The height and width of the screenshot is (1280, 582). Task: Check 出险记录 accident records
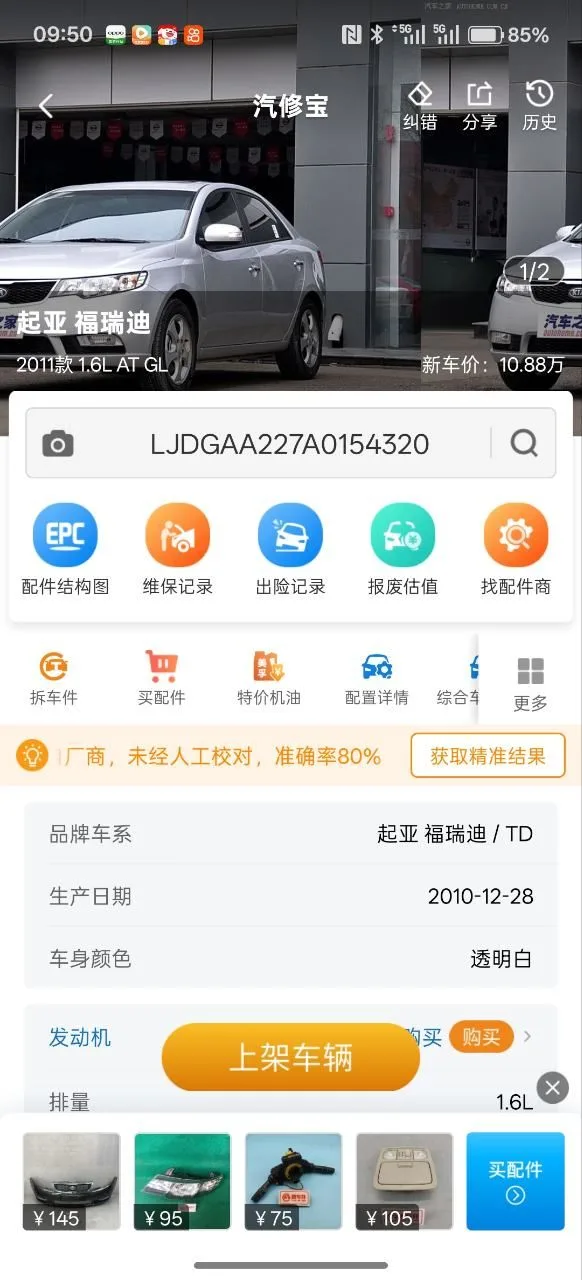(291, 549)
